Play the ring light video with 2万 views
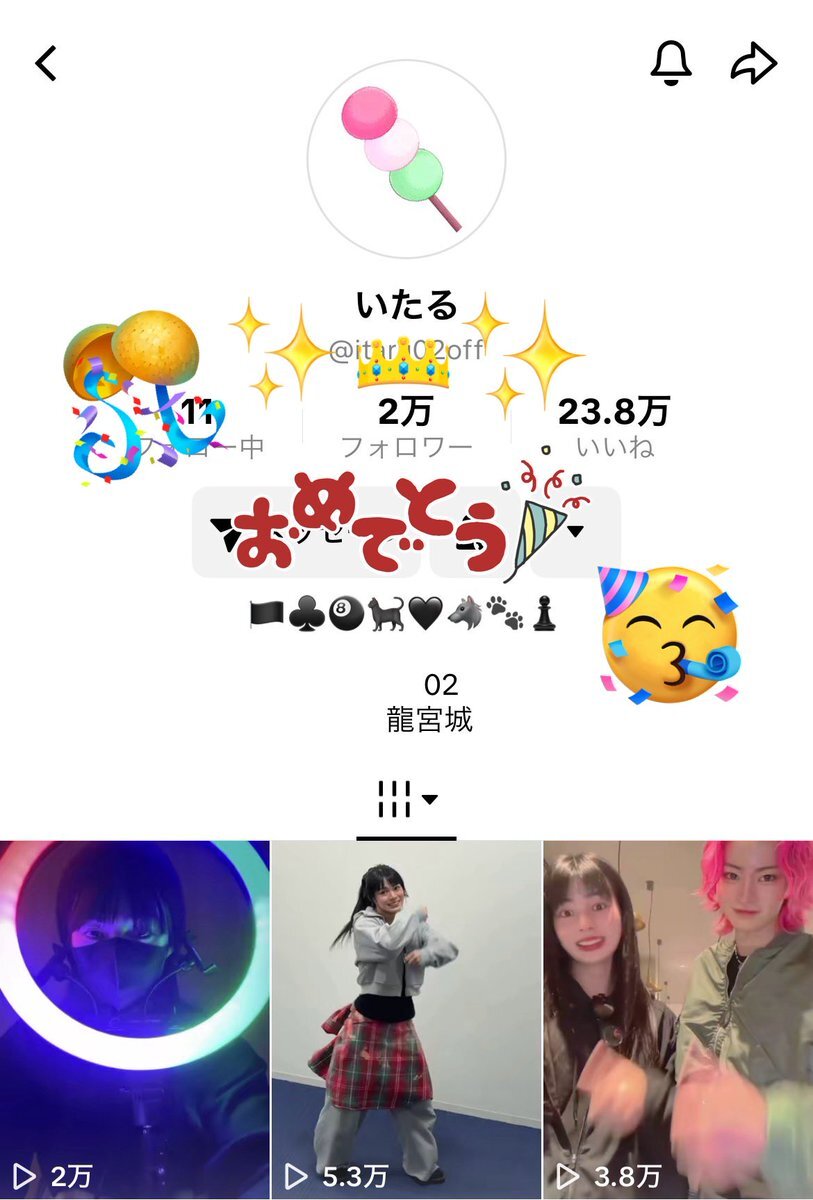Screen dimensions: 813x1200 tap(134, 1015)
